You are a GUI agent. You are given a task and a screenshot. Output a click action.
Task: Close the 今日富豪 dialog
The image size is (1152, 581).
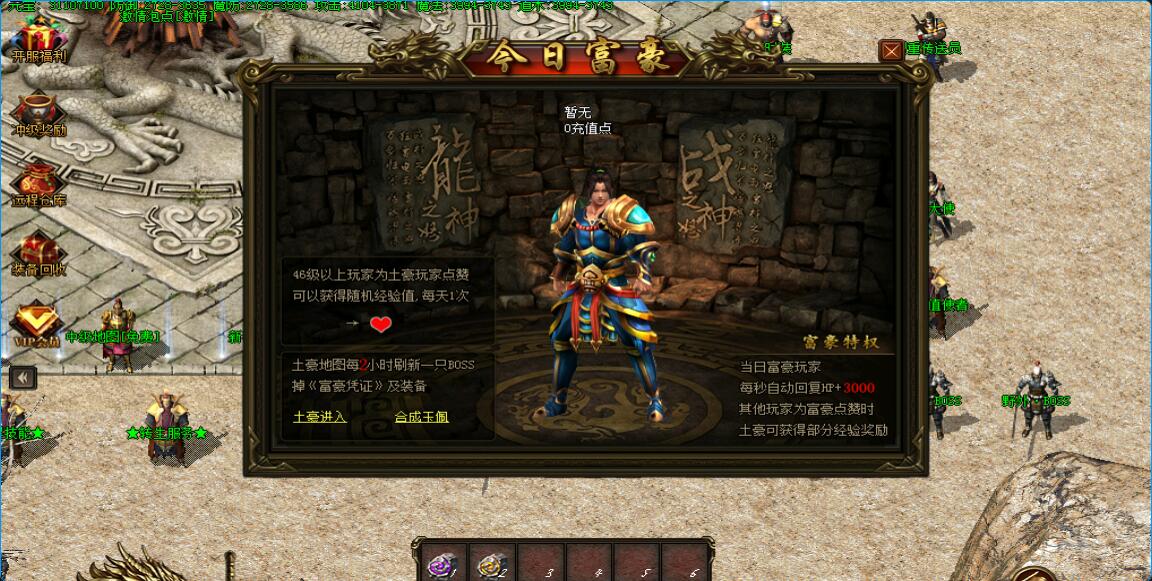[890, 51]
